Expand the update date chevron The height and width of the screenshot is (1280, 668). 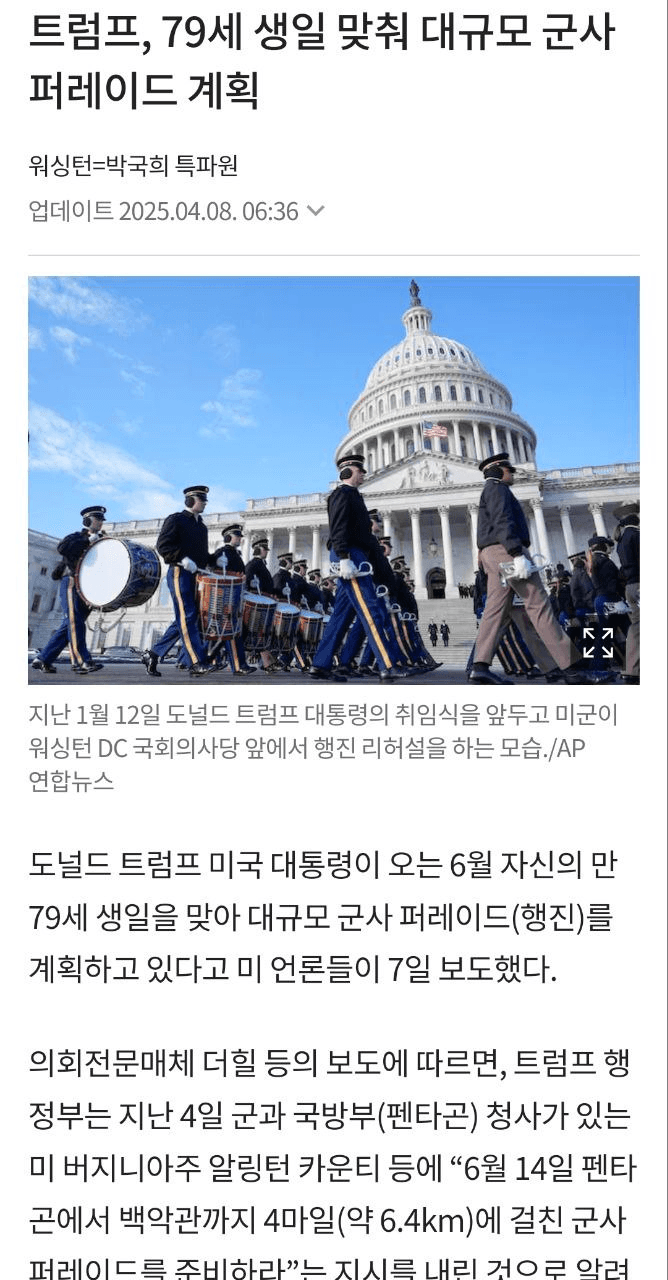coord(315,211)
